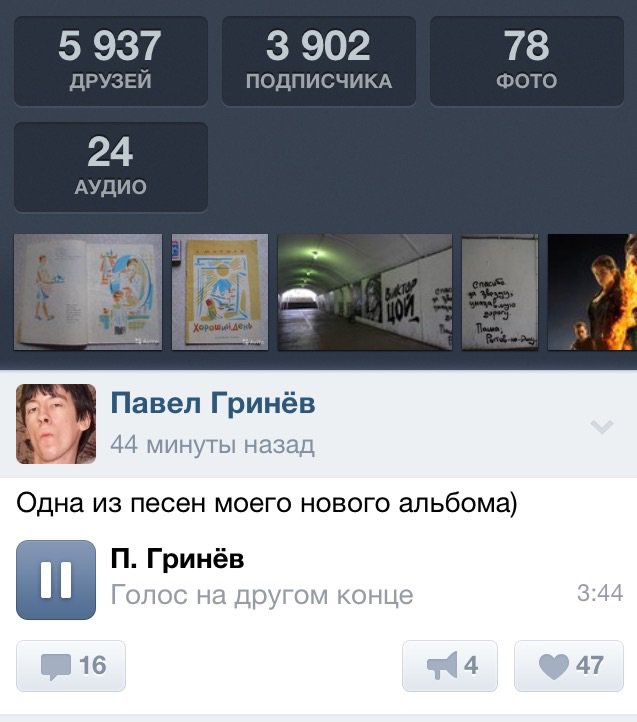Open the 78 фото photos section
The image size is (637, 722).
tap(527, 60)
